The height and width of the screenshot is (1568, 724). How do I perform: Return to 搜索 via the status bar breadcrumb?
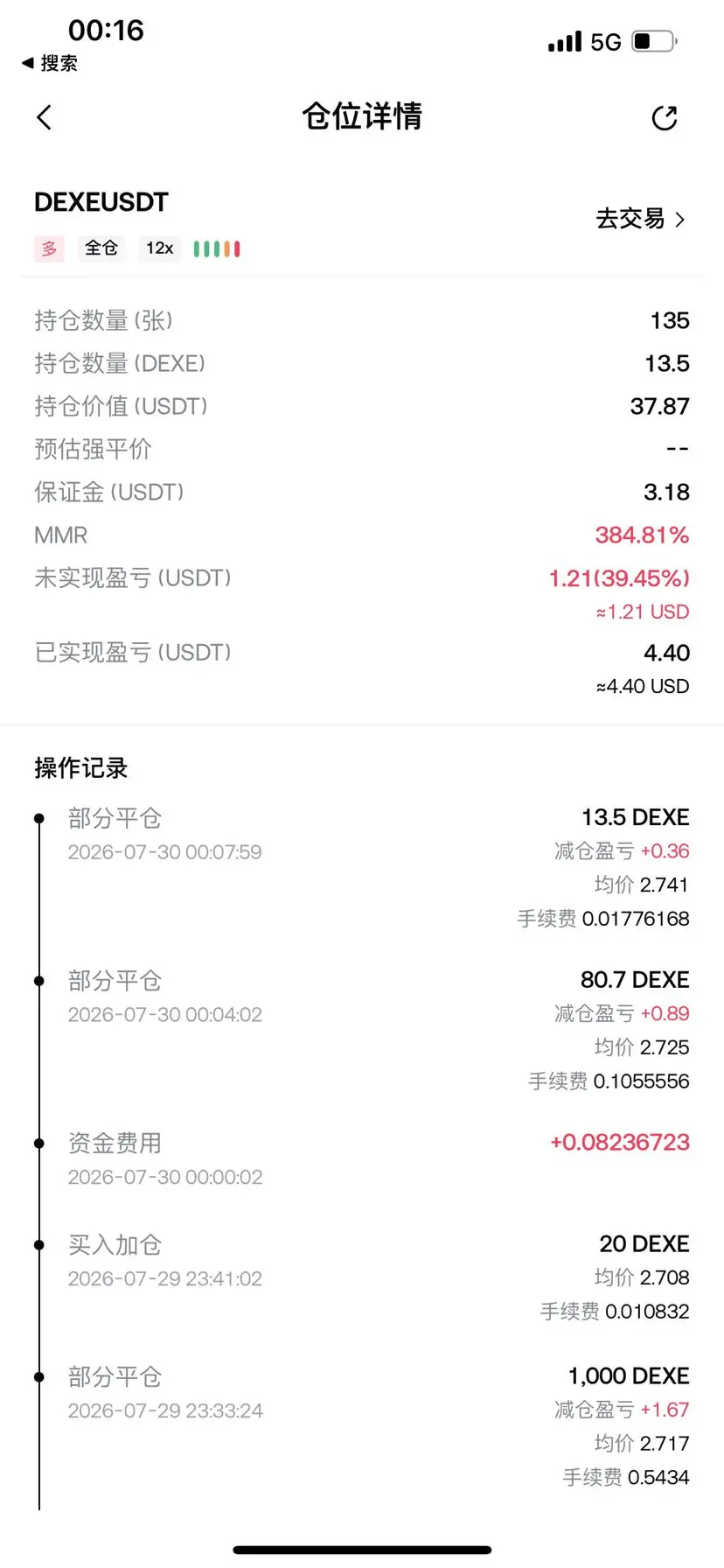point(50,63)
